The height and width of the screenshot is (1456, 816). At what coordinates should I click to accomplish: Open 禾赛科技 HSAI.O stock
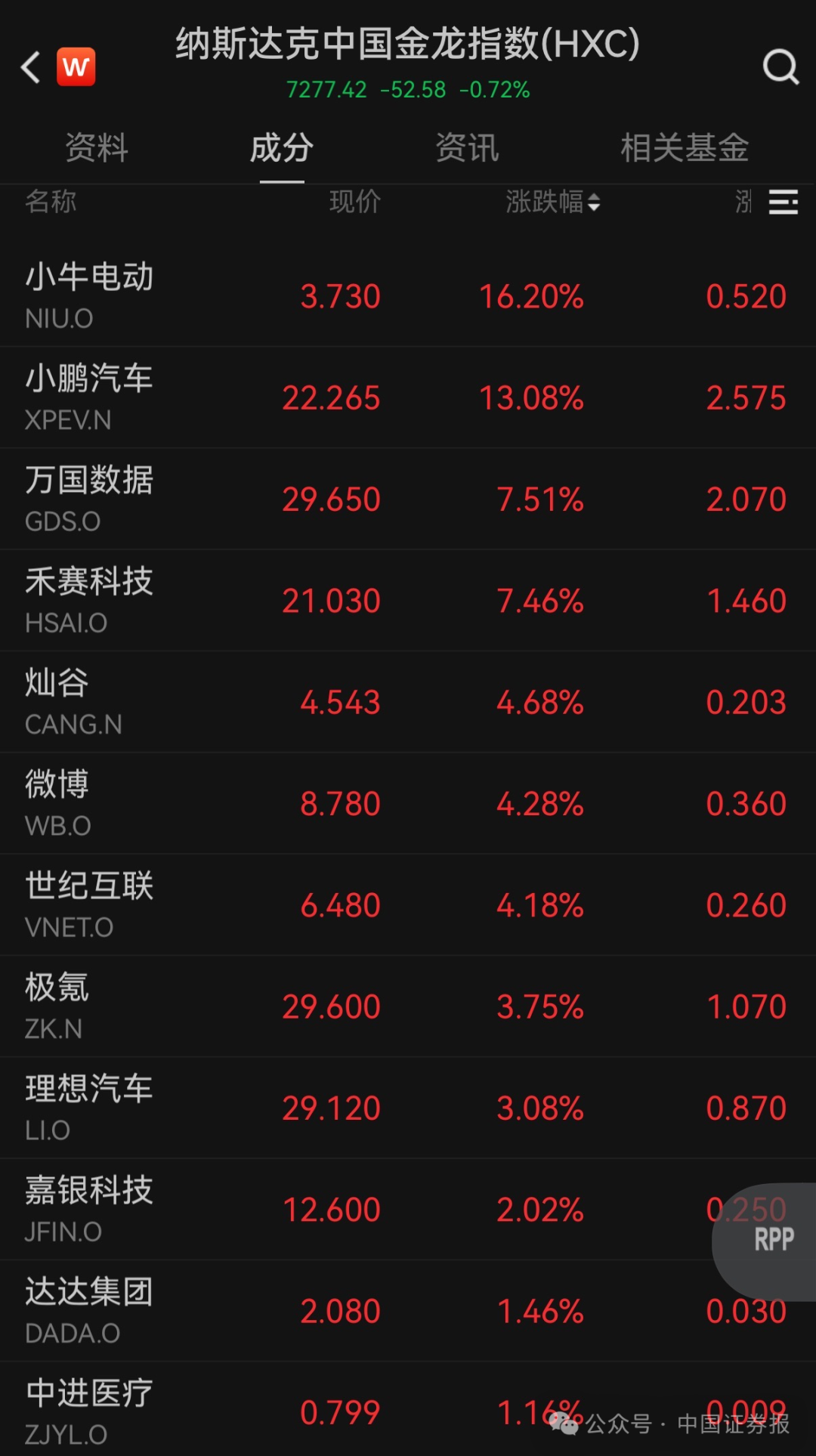point(89,601)
